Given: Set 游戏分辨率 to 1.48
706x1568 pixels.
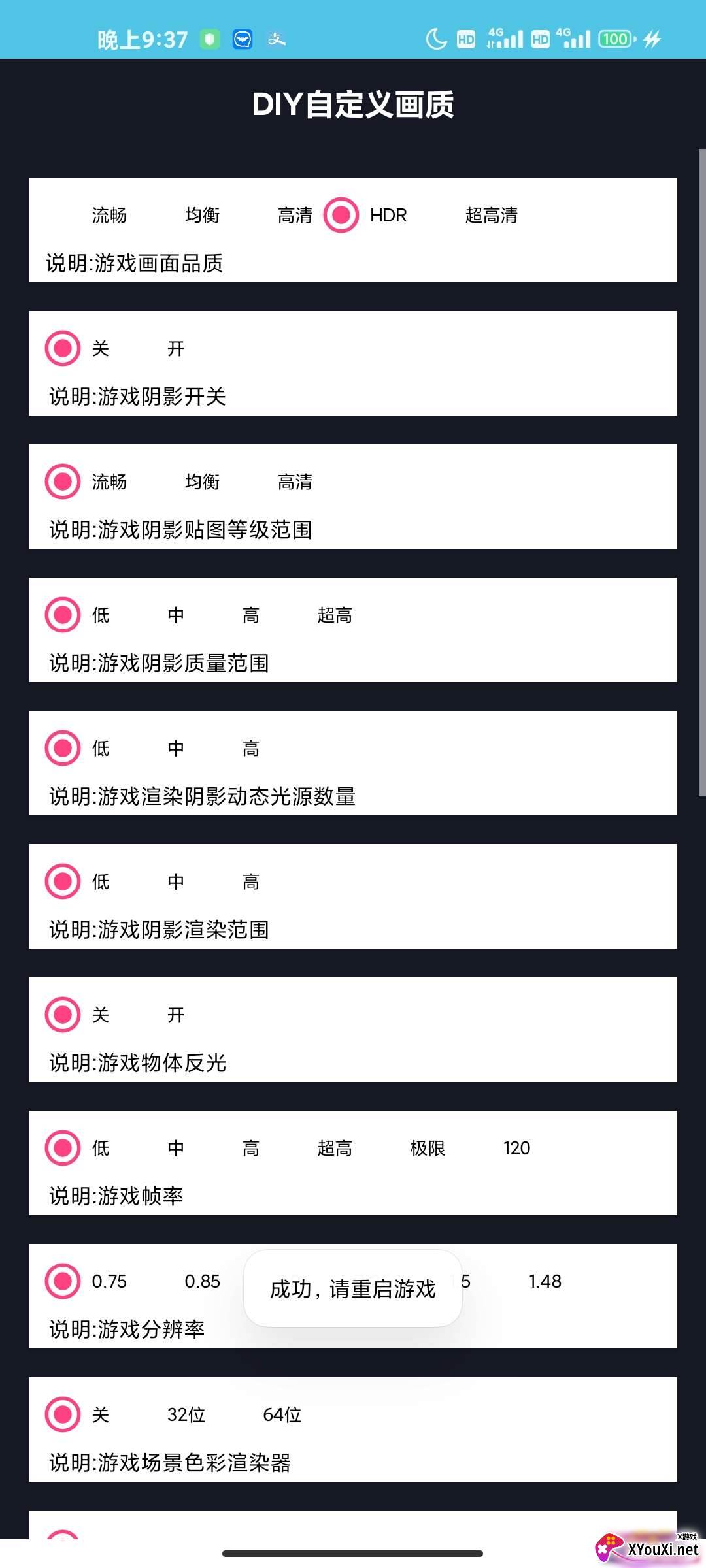Looking at the screenshot, I should pyautogui.click(x=544, y=1281).
